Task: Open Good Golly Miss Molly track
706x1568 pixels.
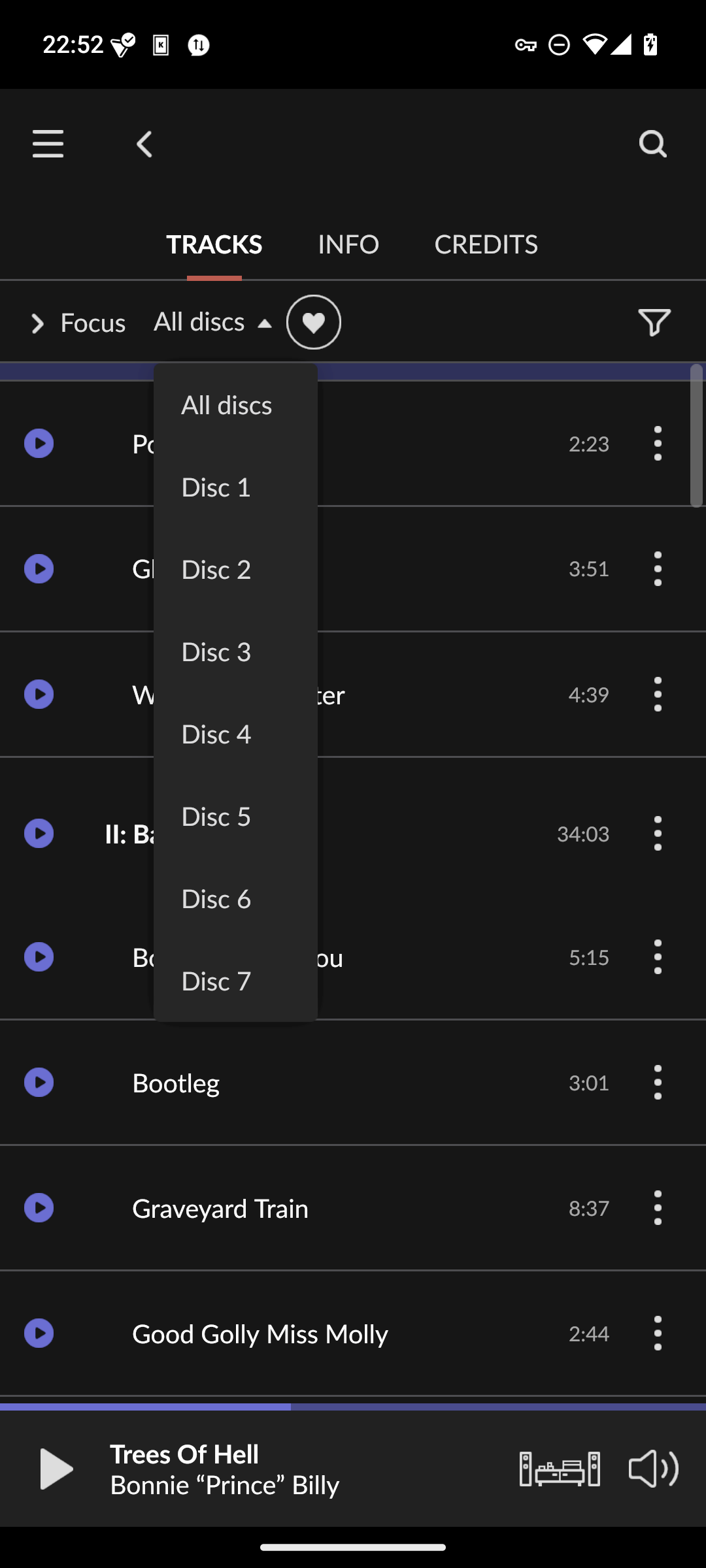Action: (x=260, y=1334)
